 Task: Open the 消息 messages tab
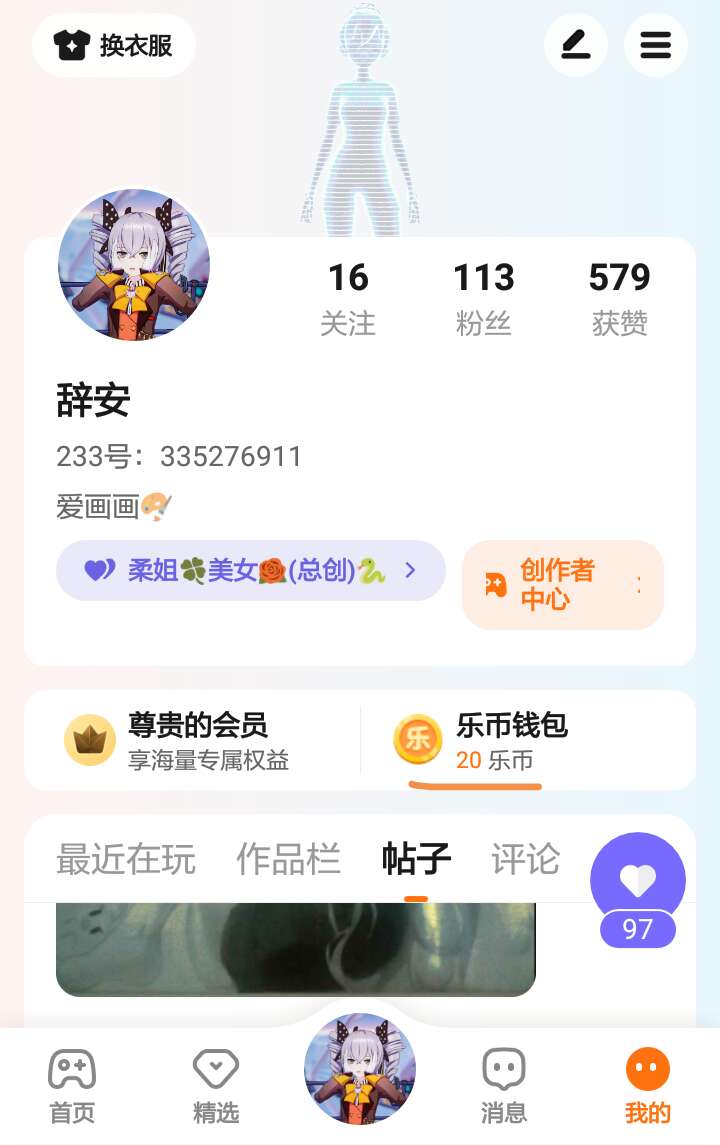[503, 1086]
